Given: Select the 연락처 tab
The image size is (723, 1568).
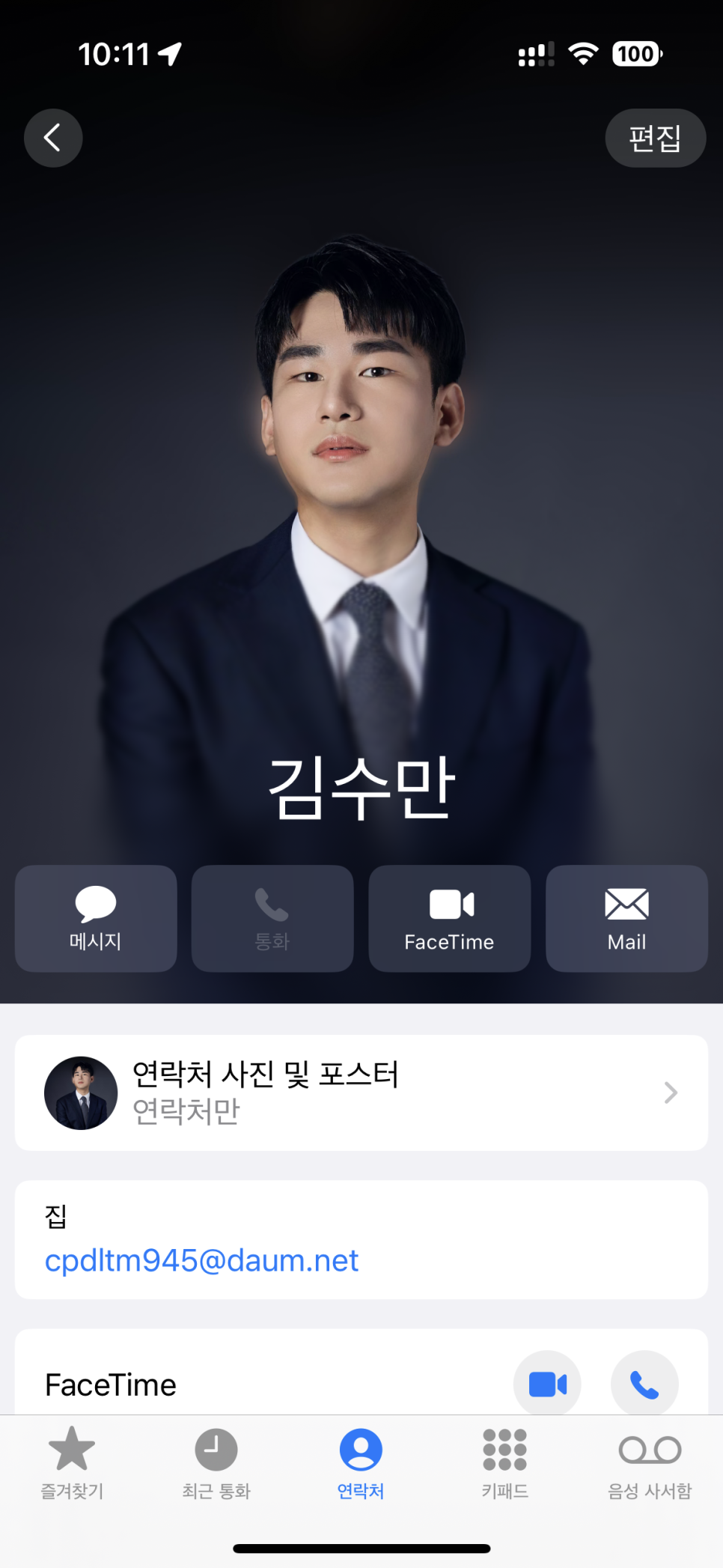Looking at the screenshot, I should coord(361,1461).
